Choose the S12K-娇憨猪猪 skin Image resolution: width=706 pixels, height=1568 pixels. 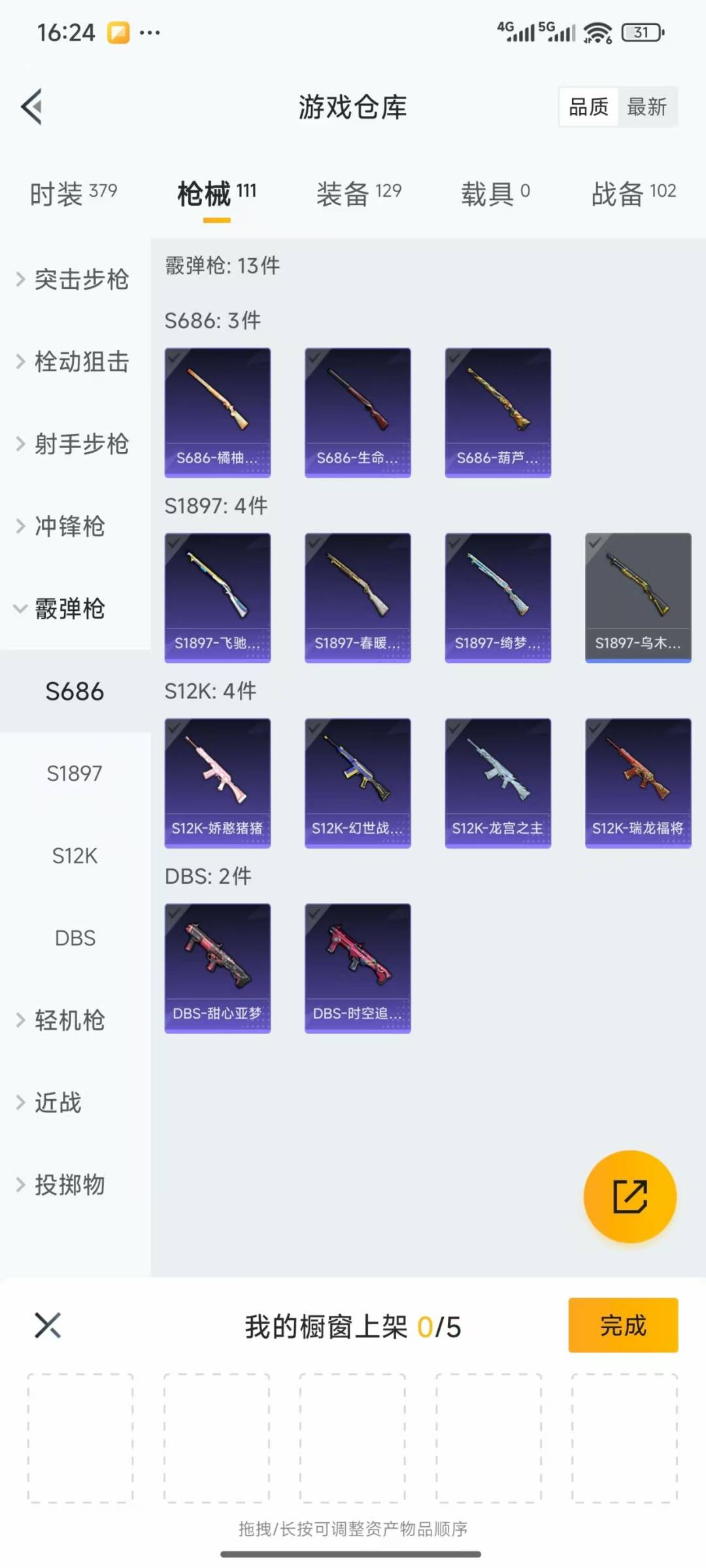[x=218, y=783]
